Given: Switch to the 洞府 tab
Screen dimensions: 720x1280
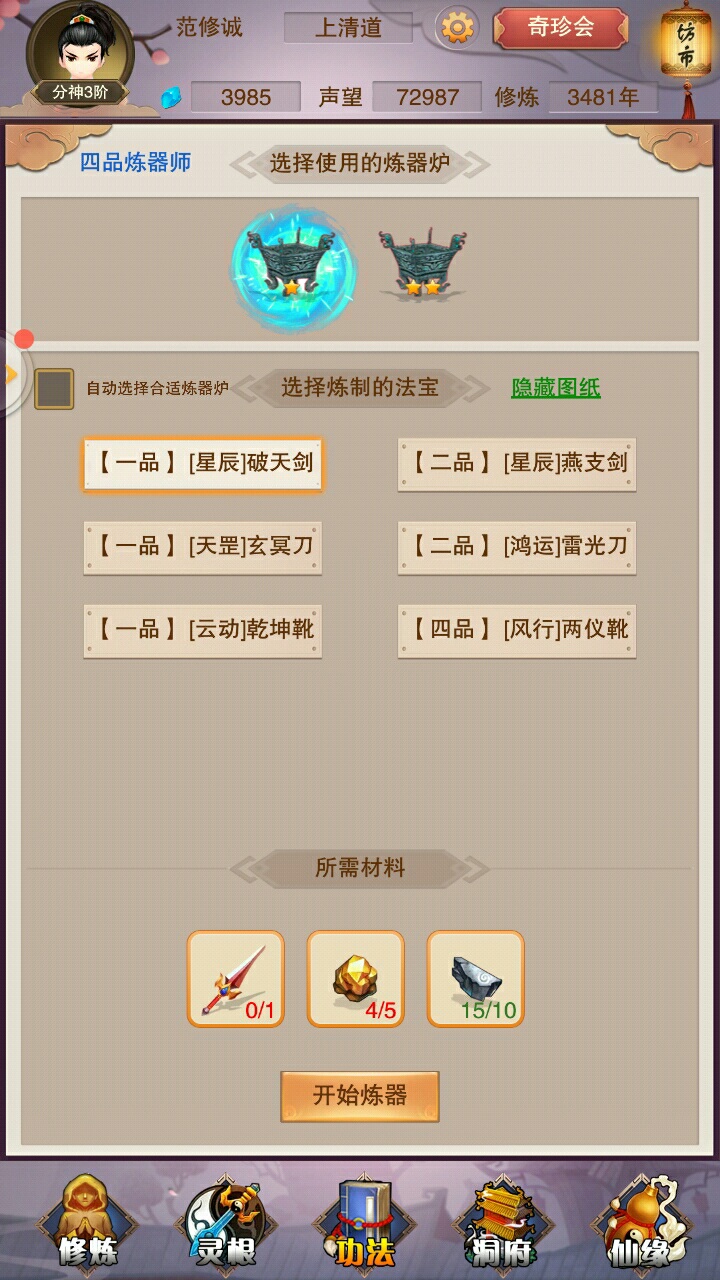Looking at the screenshot, I should 501,1222.
